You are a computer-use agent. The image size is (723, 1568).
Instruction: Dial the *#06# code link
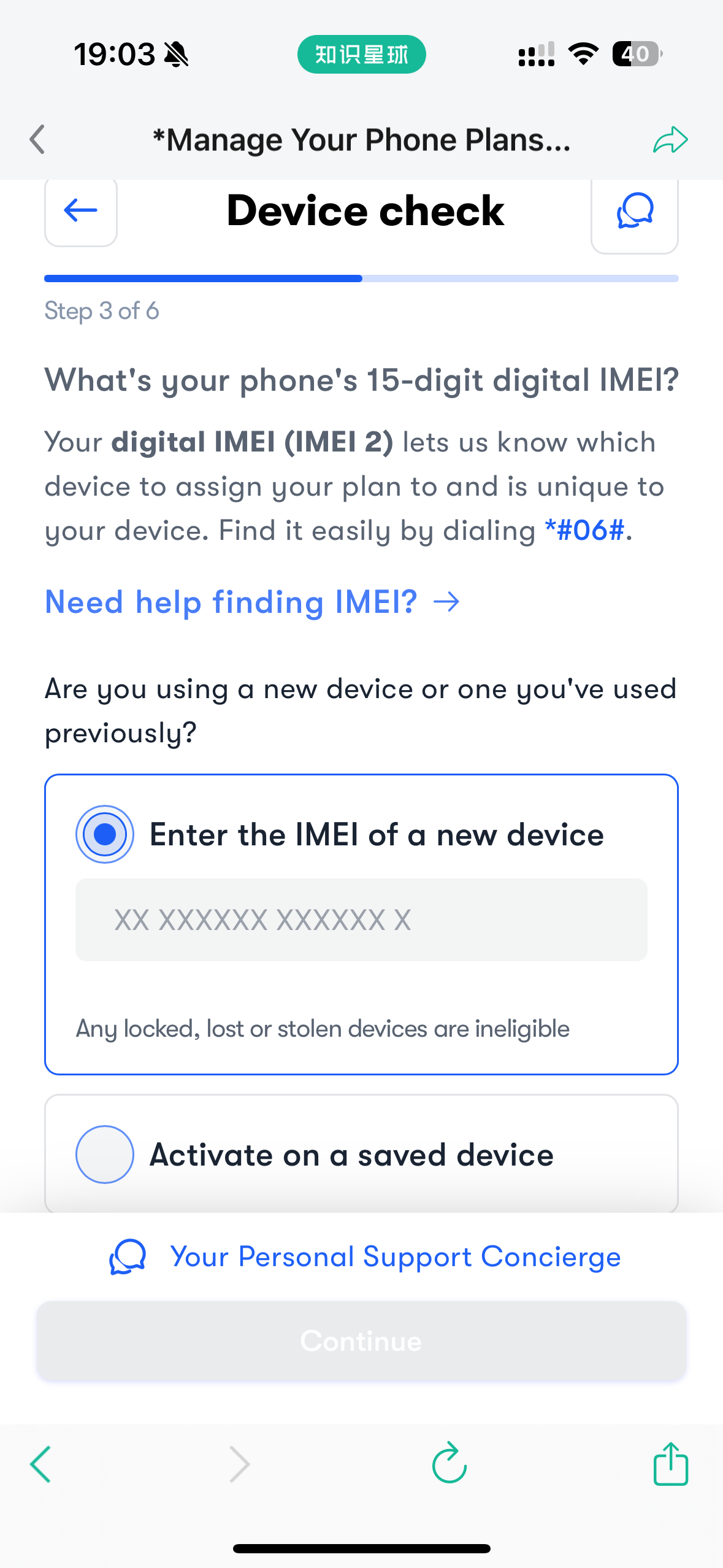pos(584,530)
